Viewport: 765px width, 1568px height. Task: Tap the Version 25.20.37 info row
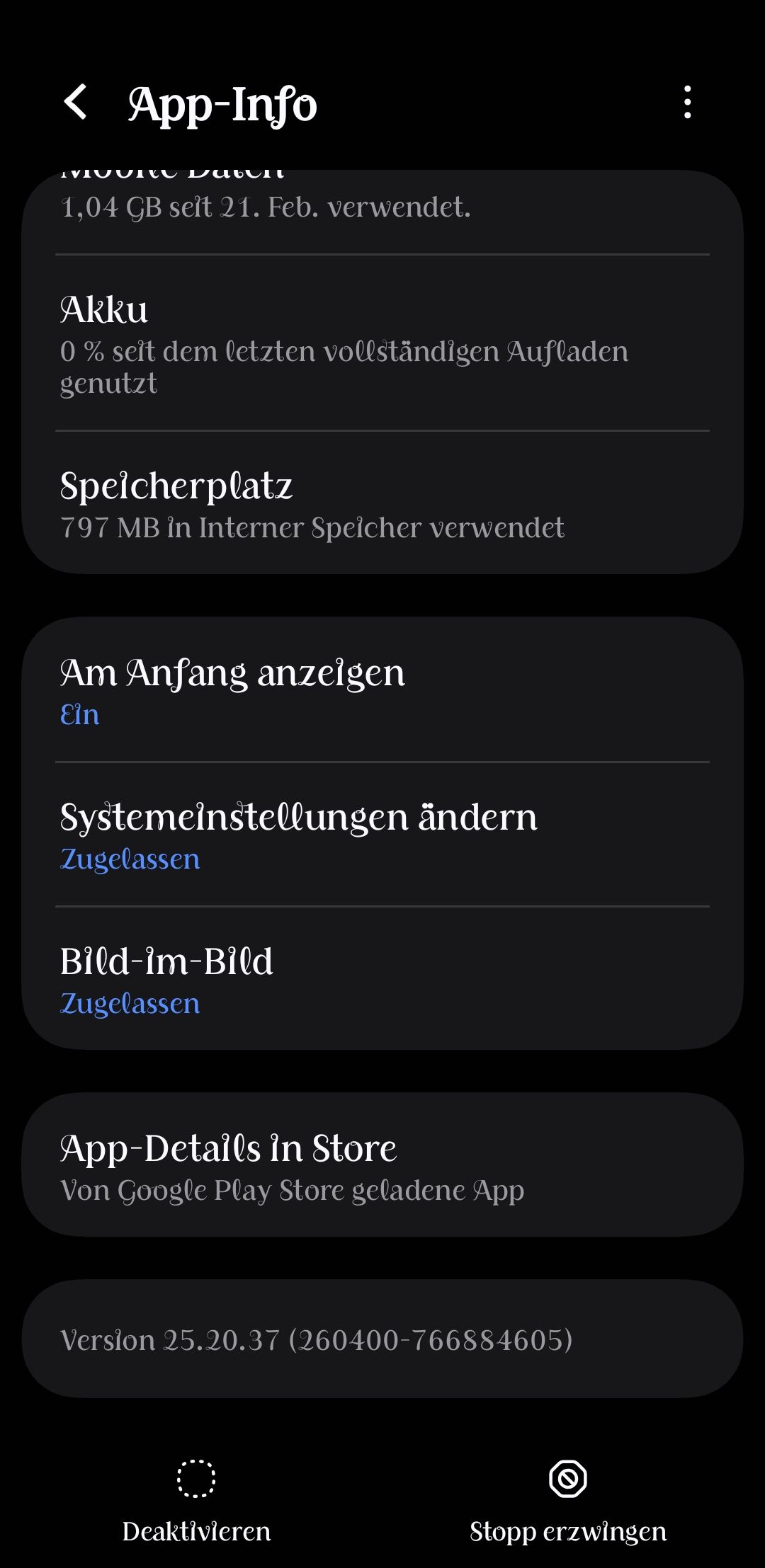coord(382,1339)
